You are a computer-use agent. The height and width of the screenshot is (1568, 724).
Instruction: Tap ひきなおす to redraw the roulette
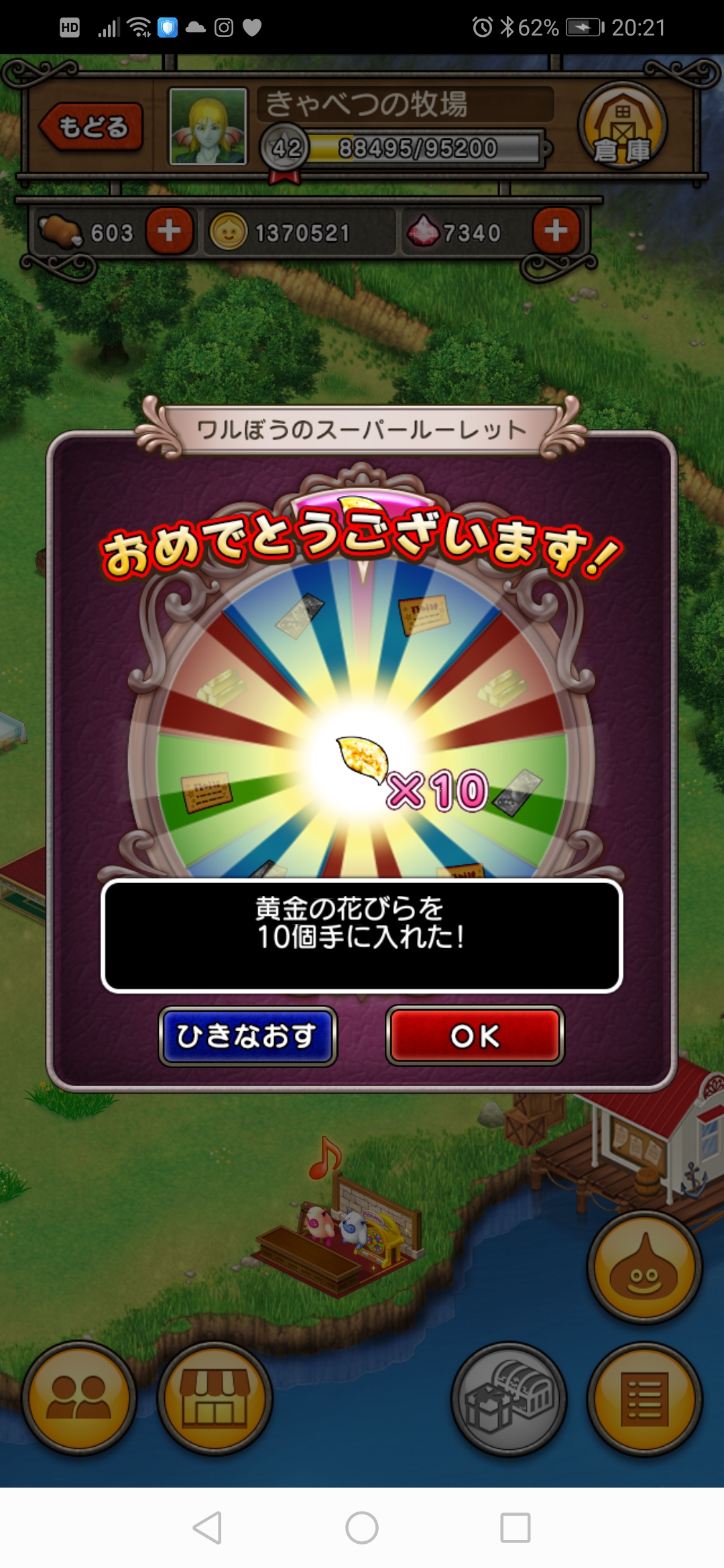point(247,1036)
